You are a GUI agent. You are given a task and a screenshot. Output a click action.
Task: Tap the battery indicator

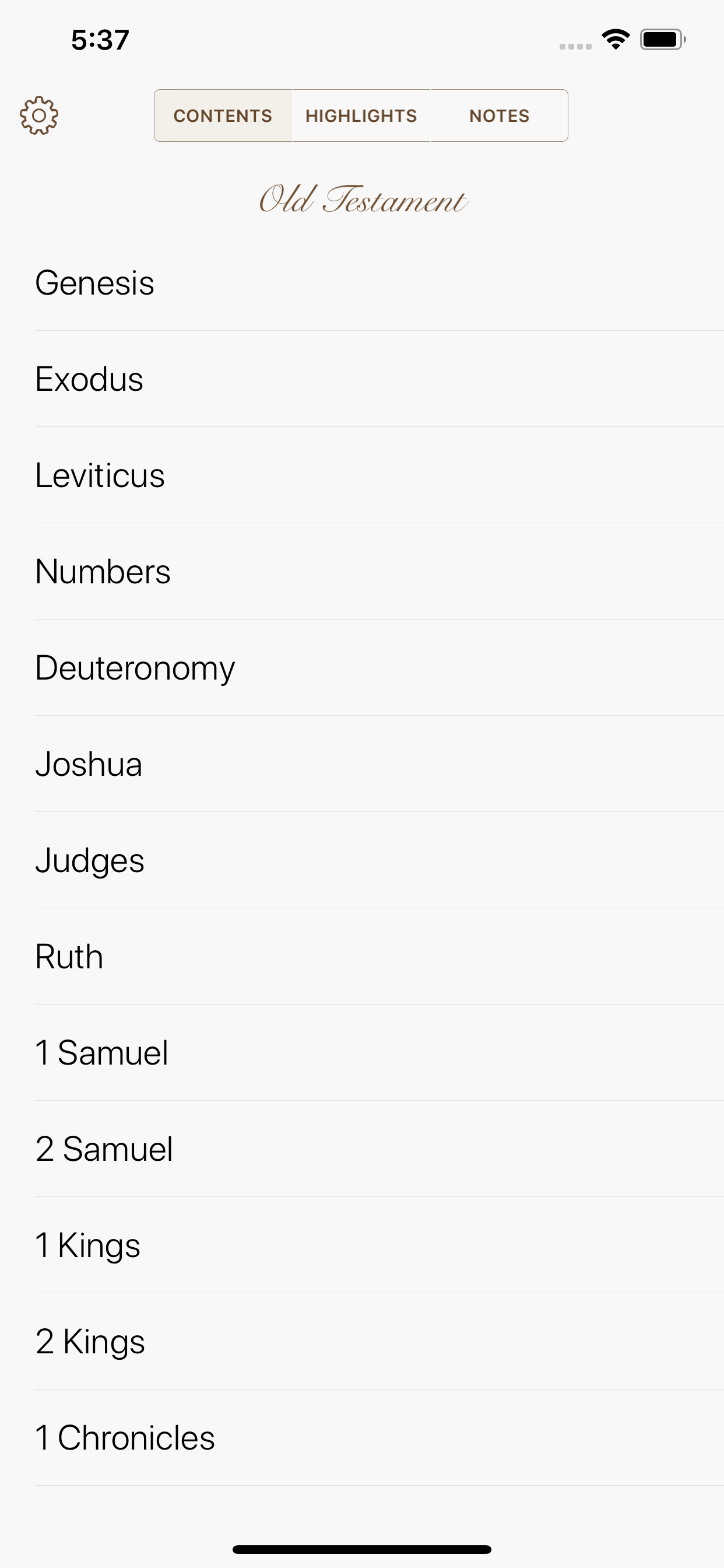[x=662, y=38]
